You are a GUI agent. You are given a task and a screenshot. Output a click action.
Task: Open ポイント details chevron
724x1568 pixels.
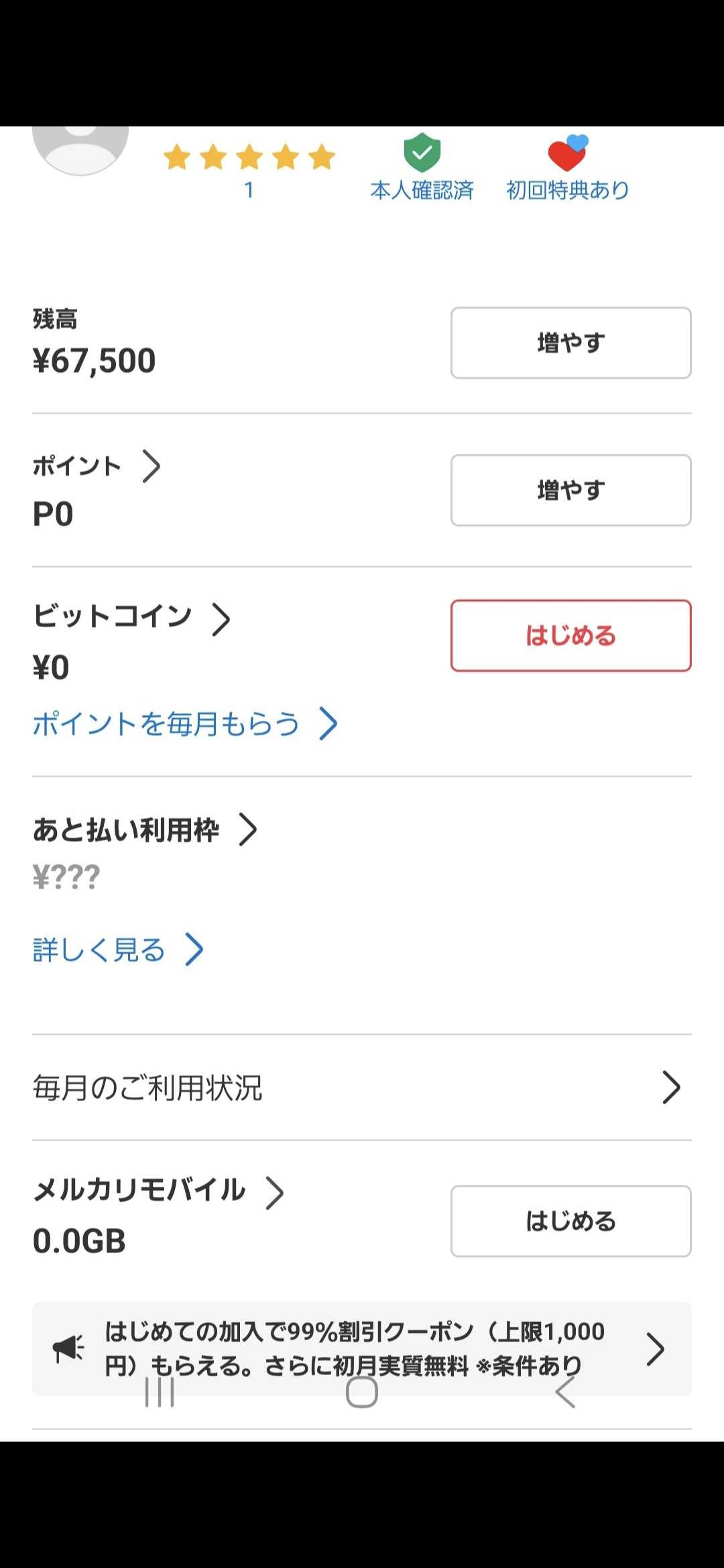(x=152, y=466)
